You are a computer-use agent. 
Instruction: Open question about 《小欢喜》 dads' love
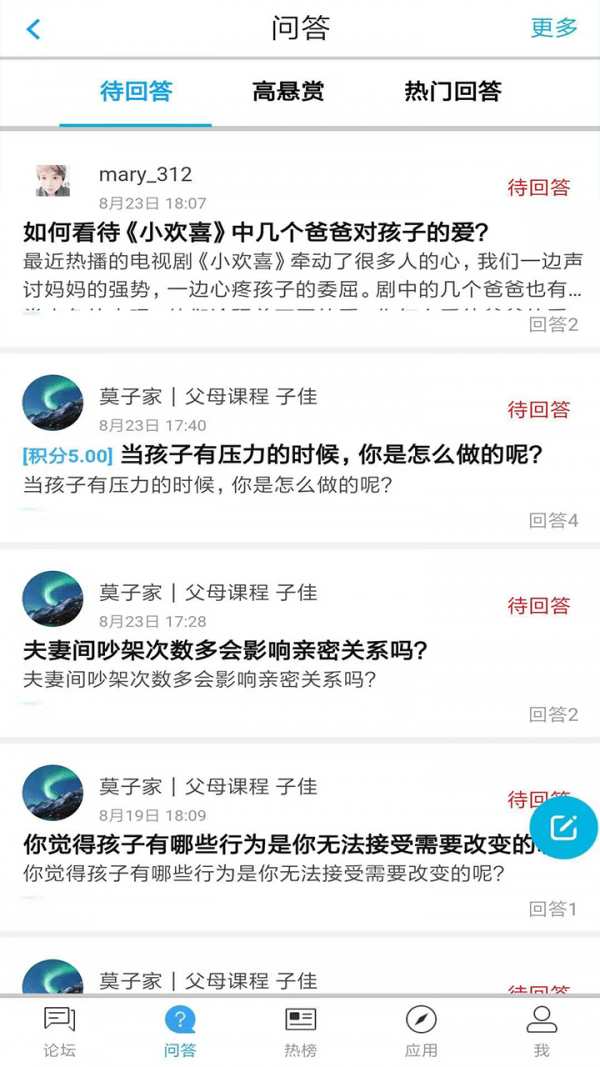click(255, 234)
